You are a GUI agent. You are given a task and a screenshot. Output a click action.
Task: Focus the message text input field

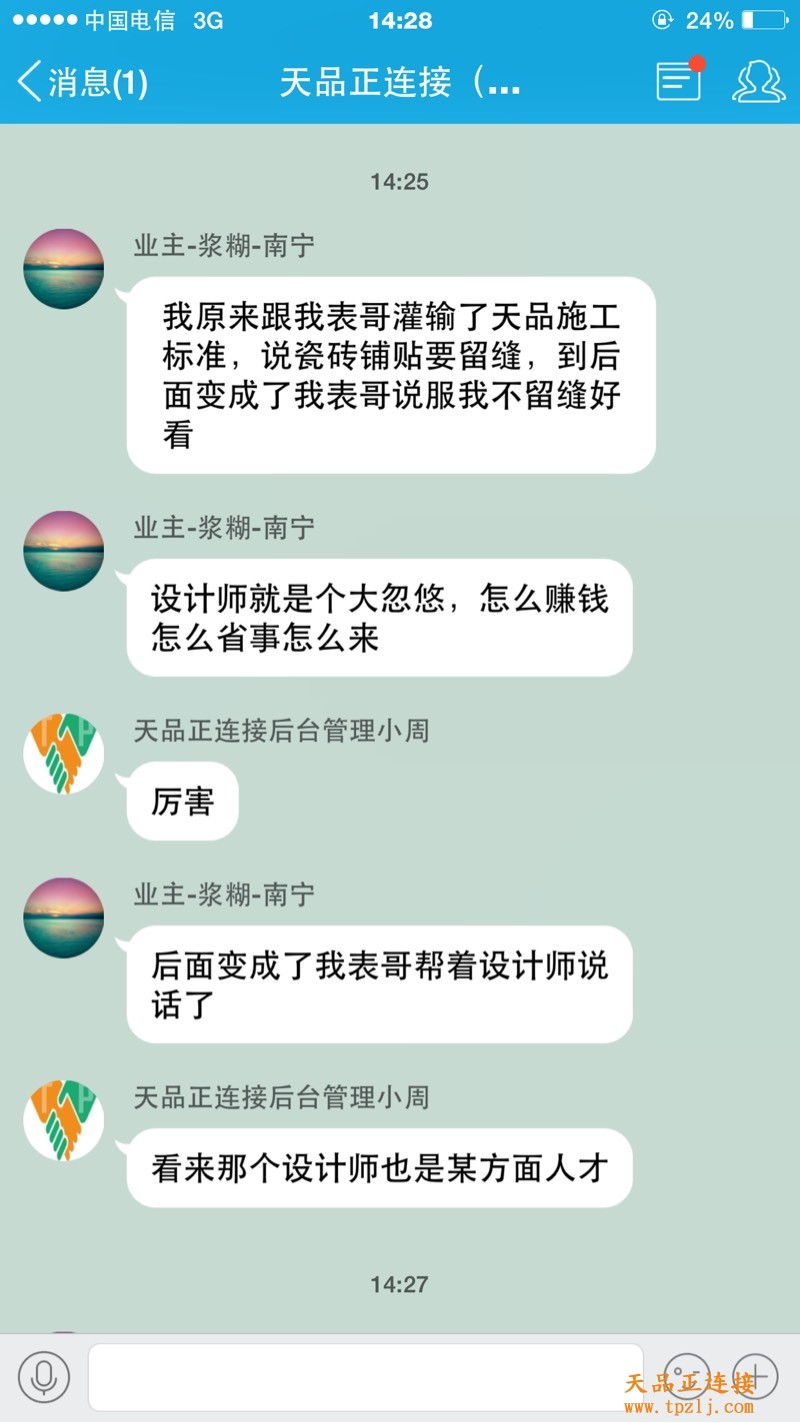tap(365, 1377)
